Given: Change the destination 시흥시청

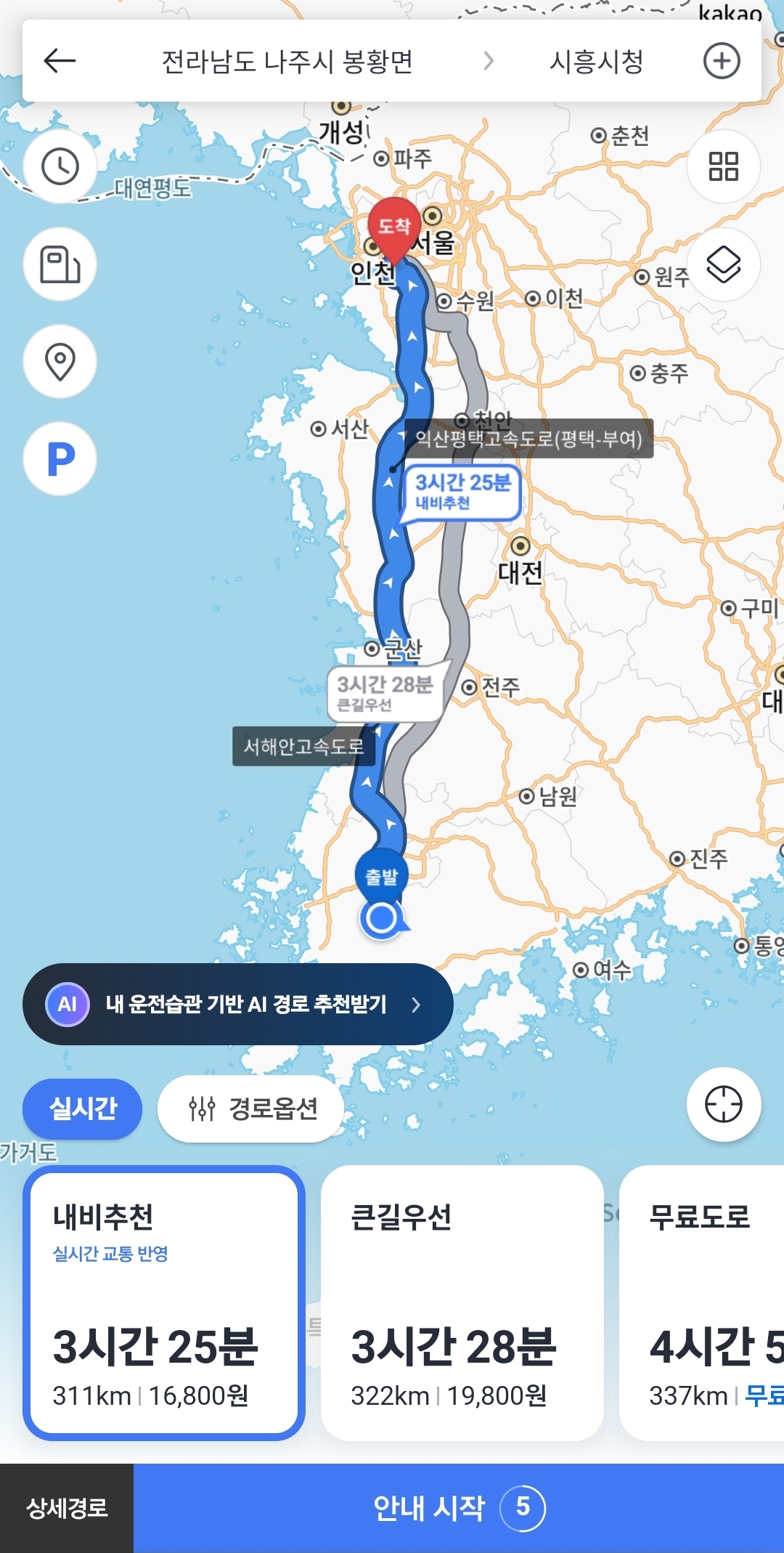Looking at the screenshot, I should (x=596, y=62).
